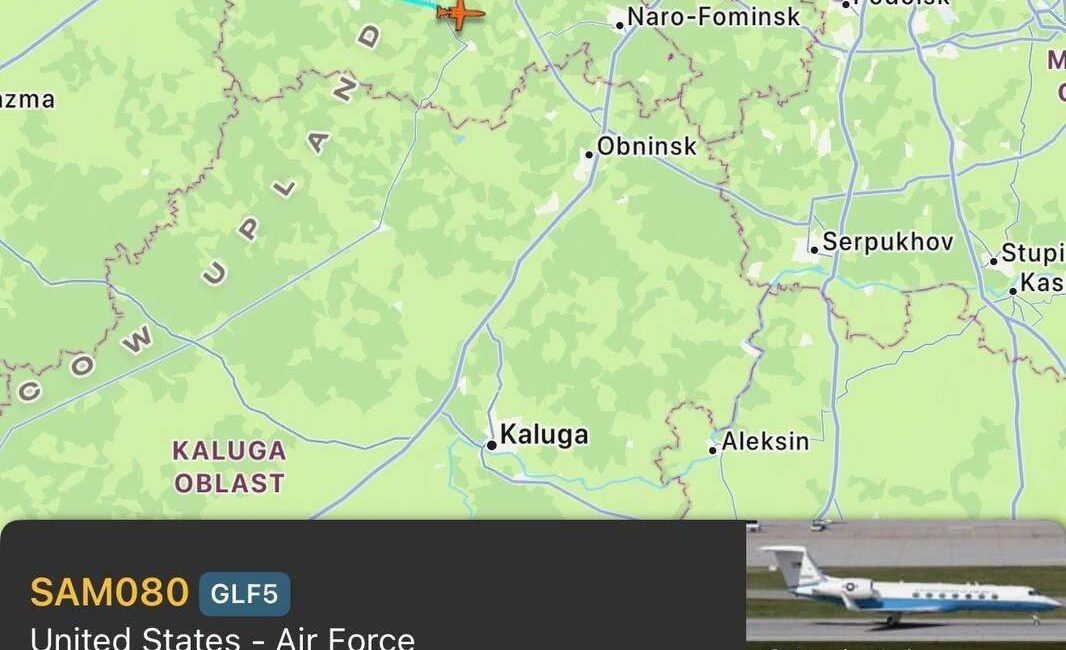View the Gulfstream aircraft photo
Screen dimensions: 1066x650
click(905, 586)
